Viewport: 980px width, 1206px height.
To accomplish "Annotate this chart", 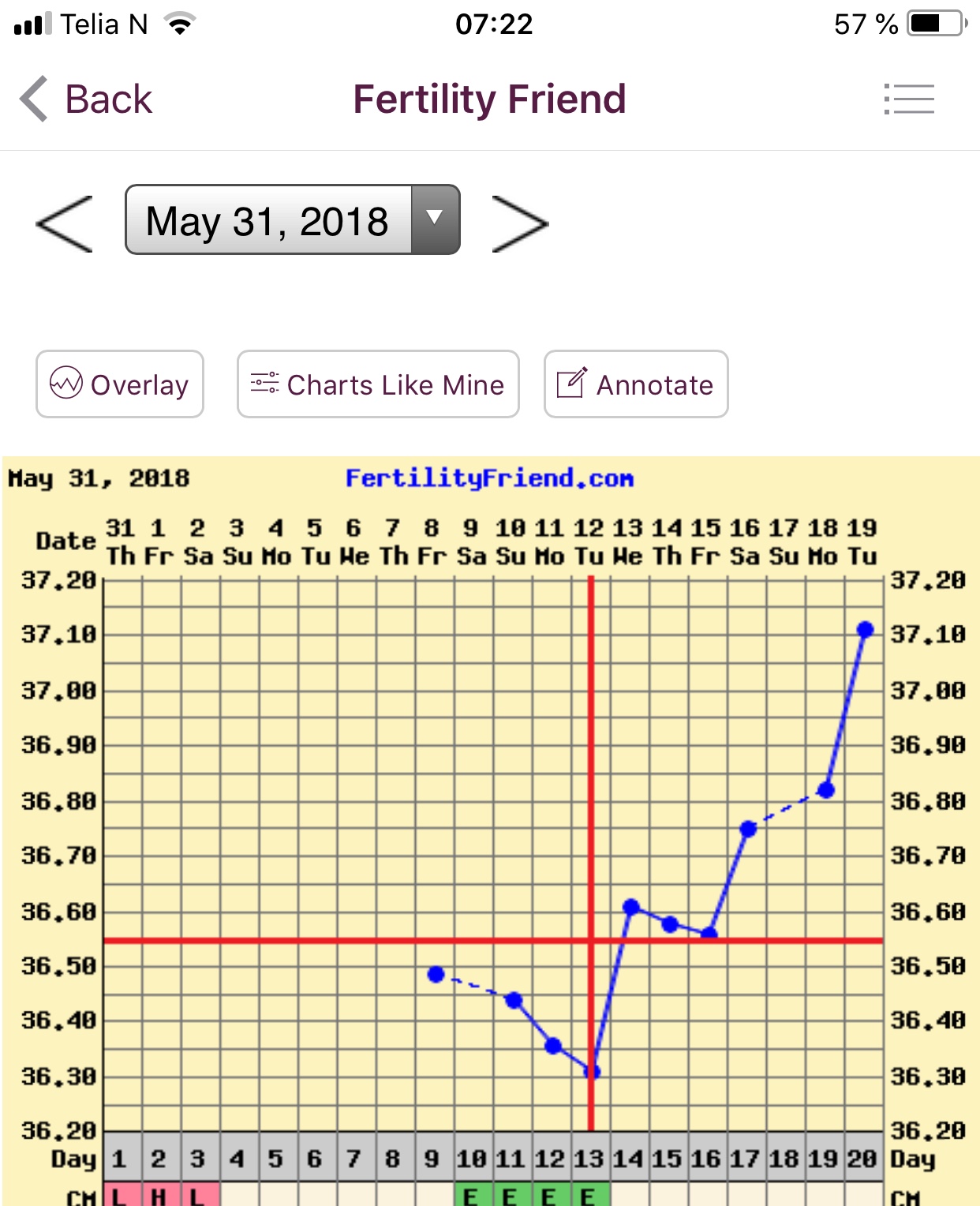I will click(x=635, y=384).
